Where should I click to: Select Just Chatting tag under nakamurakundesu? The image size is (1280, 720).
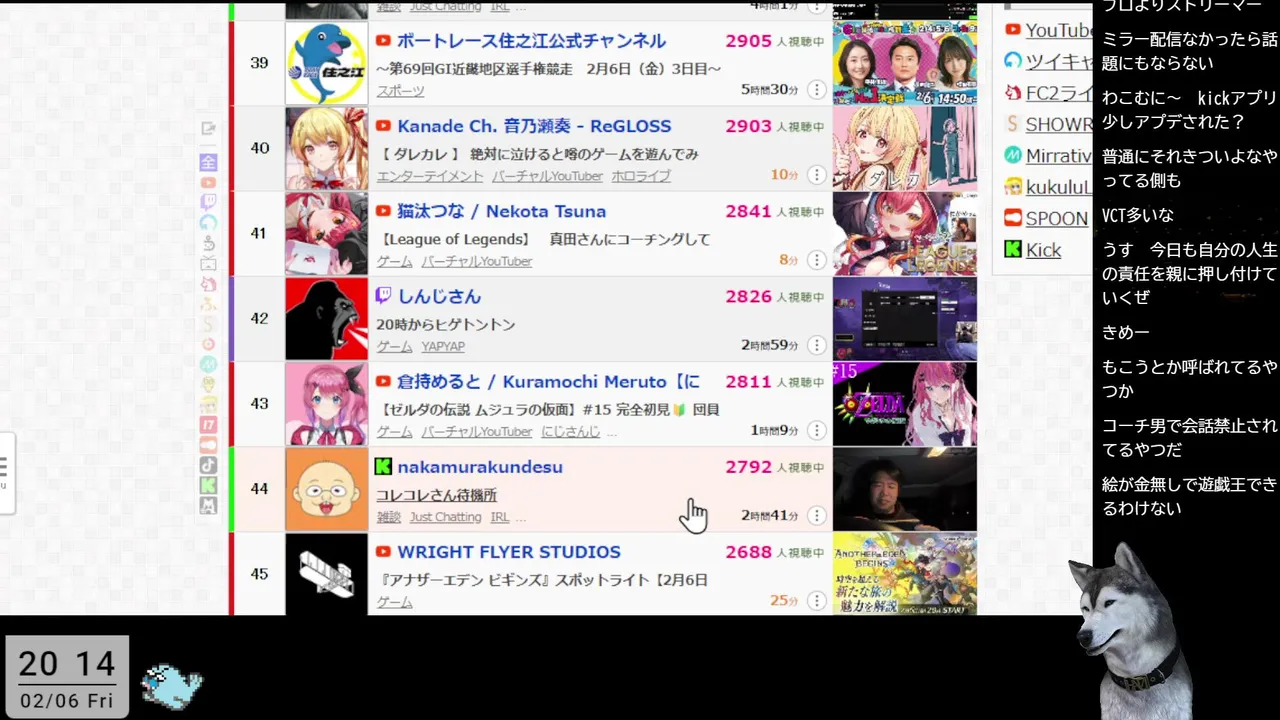coord(445,517)
